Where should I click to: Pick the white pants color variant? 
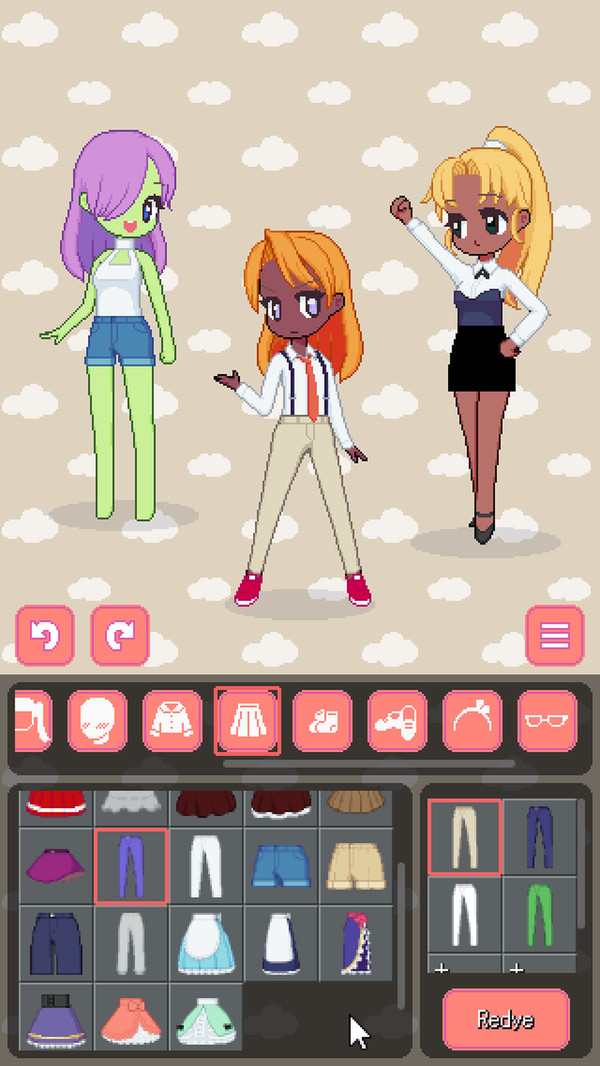click(465, 912)
